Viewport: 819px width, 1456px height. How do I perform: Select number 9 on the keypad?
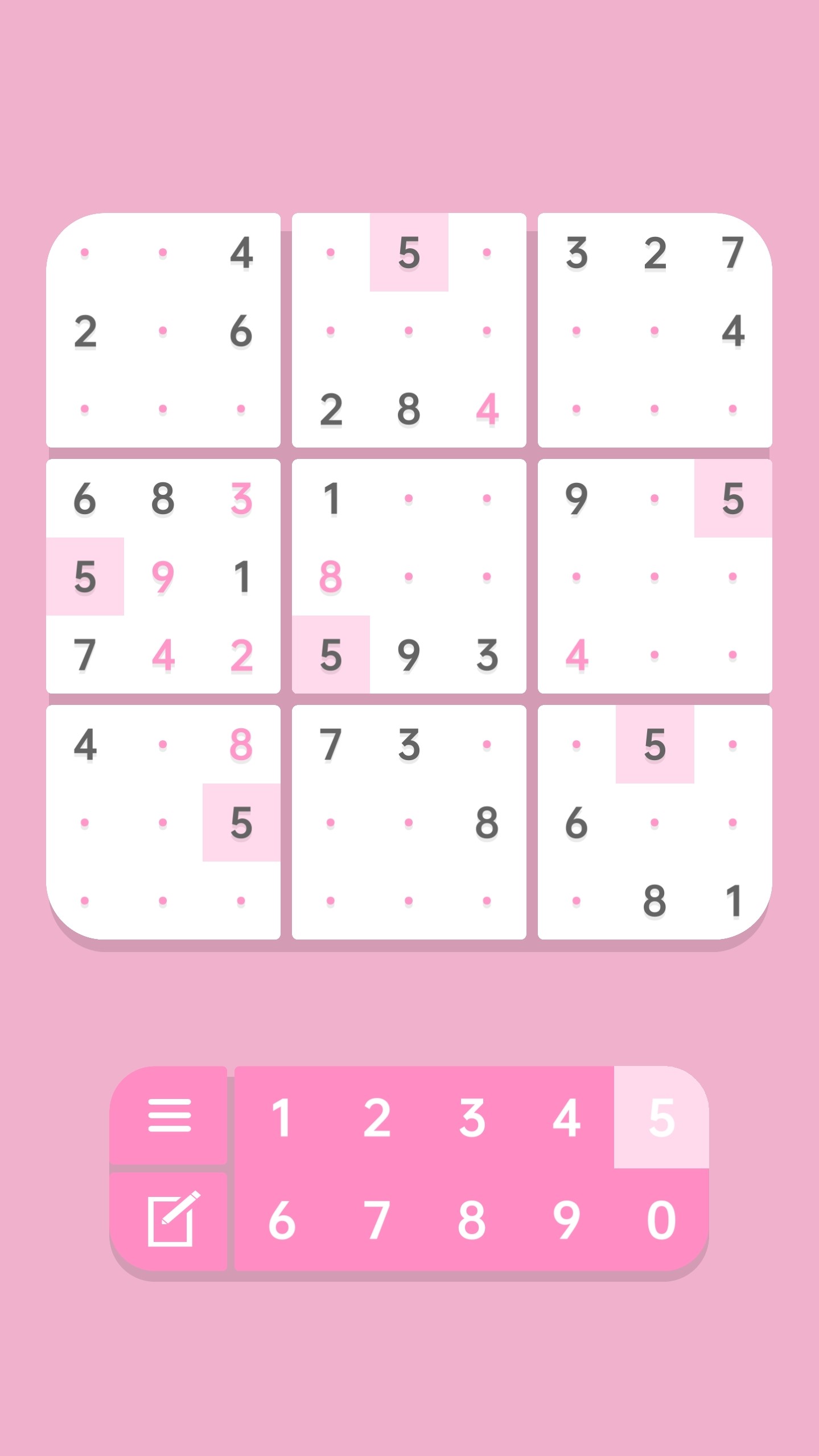point(567,1220)
